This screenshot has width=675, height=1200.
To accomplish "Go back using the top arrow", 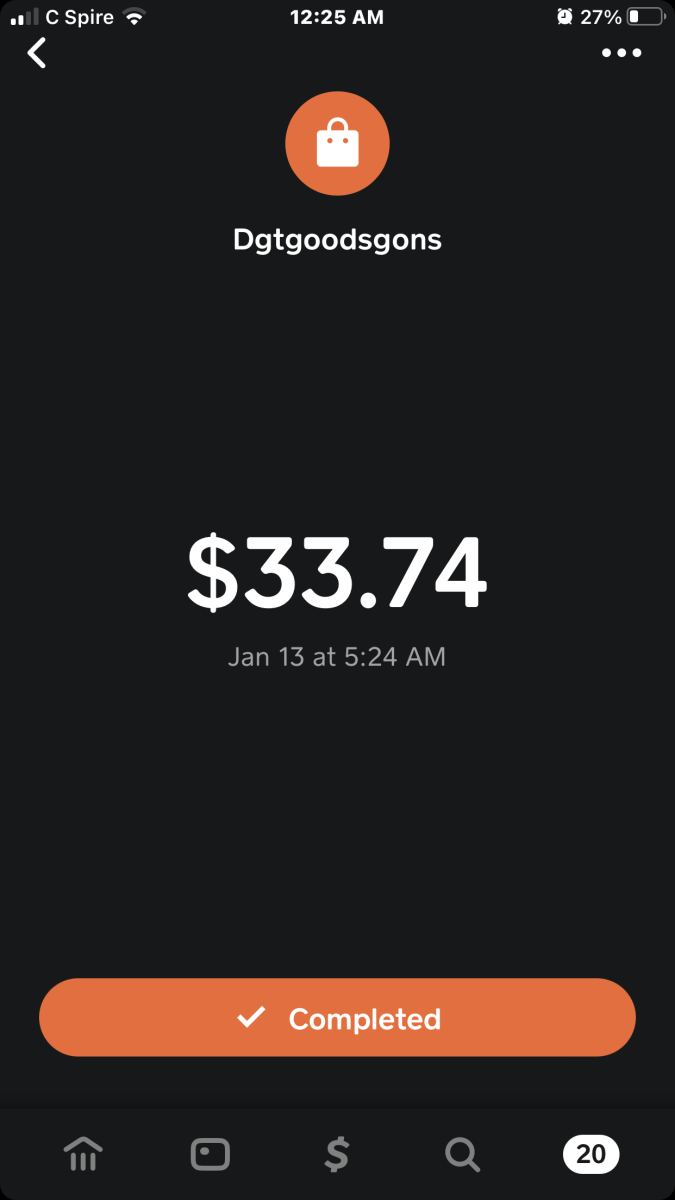I will 37,53.
